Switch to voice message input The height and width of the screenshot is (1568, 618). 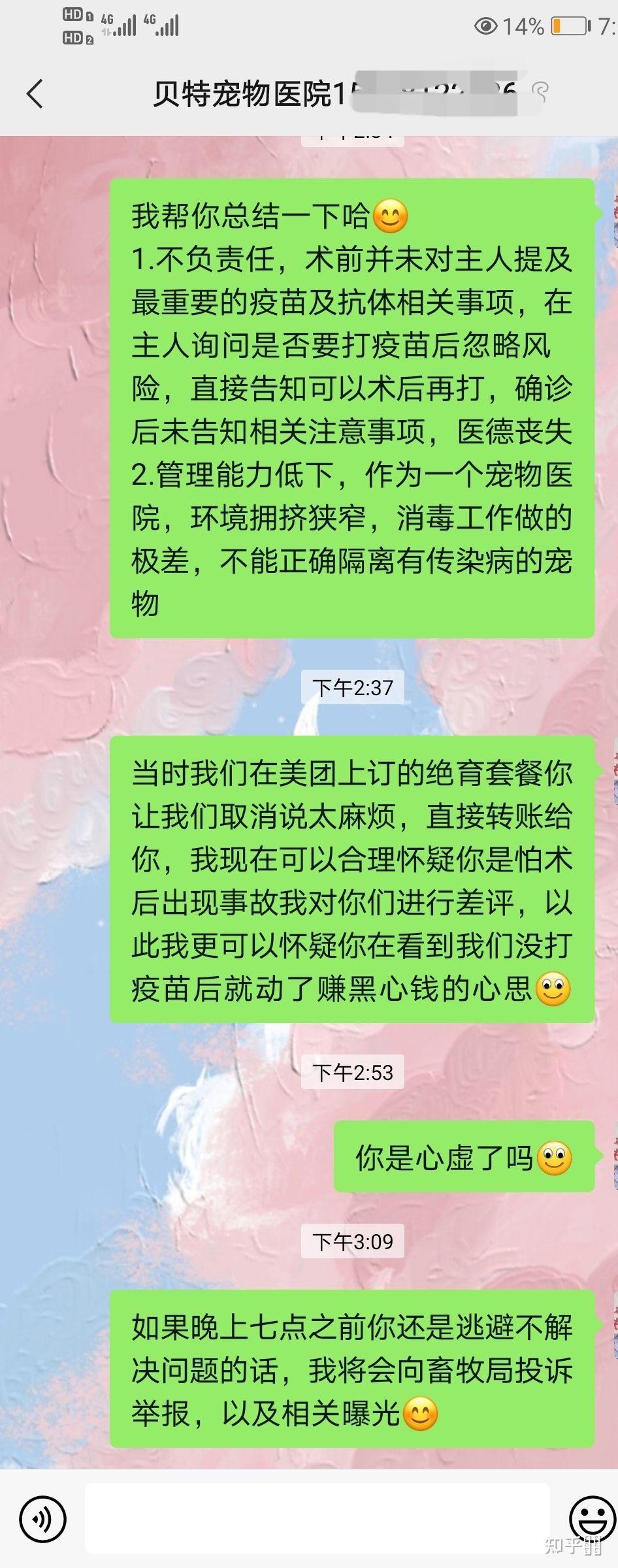click(x=42, y=1518)
